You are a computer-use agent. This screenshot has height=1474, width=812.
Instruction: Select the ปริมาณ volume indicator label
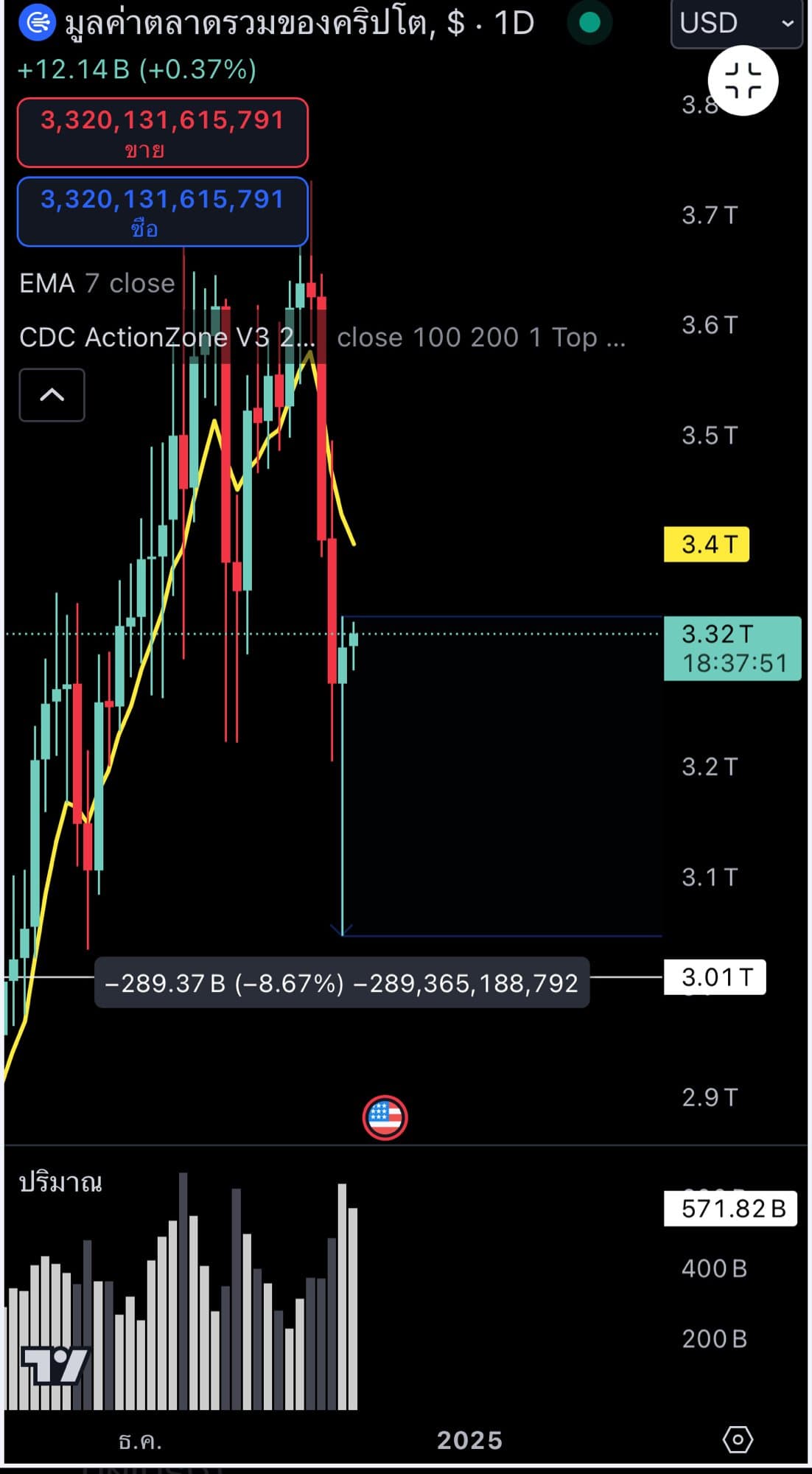click(60, 1183)
